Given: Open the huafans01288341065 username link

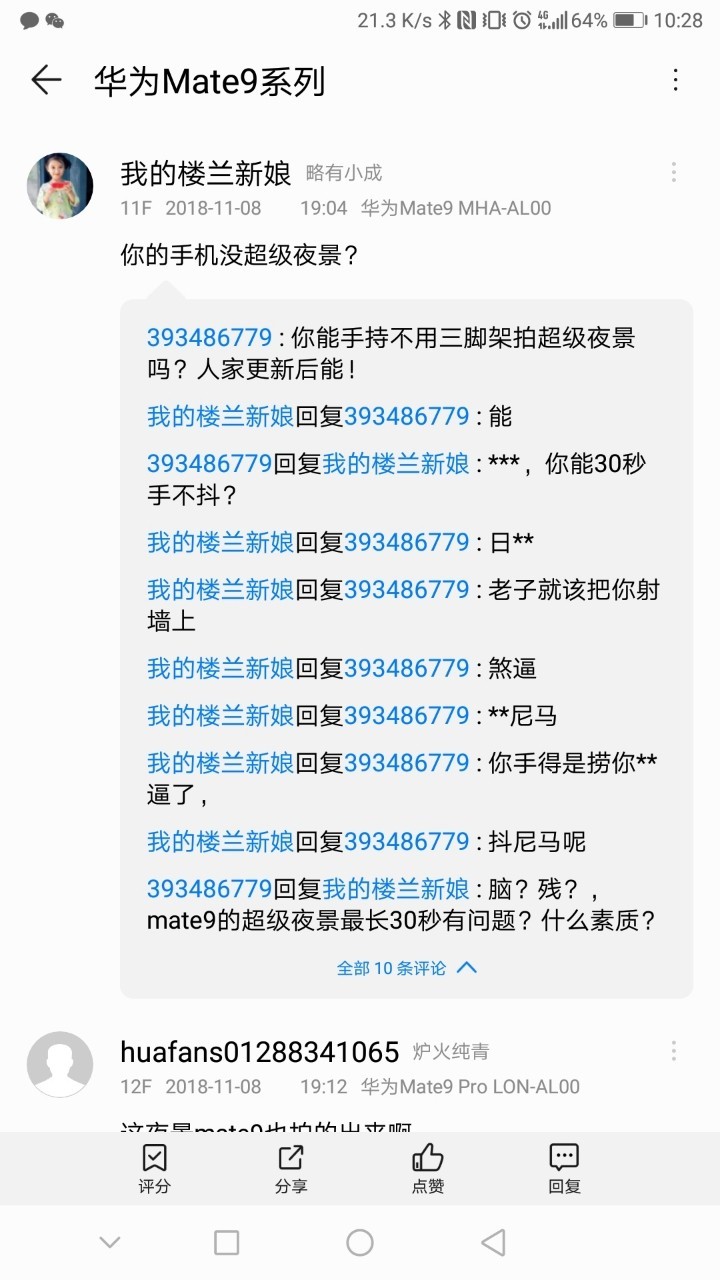Looking at the screenshot, I should (x=259, y=1052).
